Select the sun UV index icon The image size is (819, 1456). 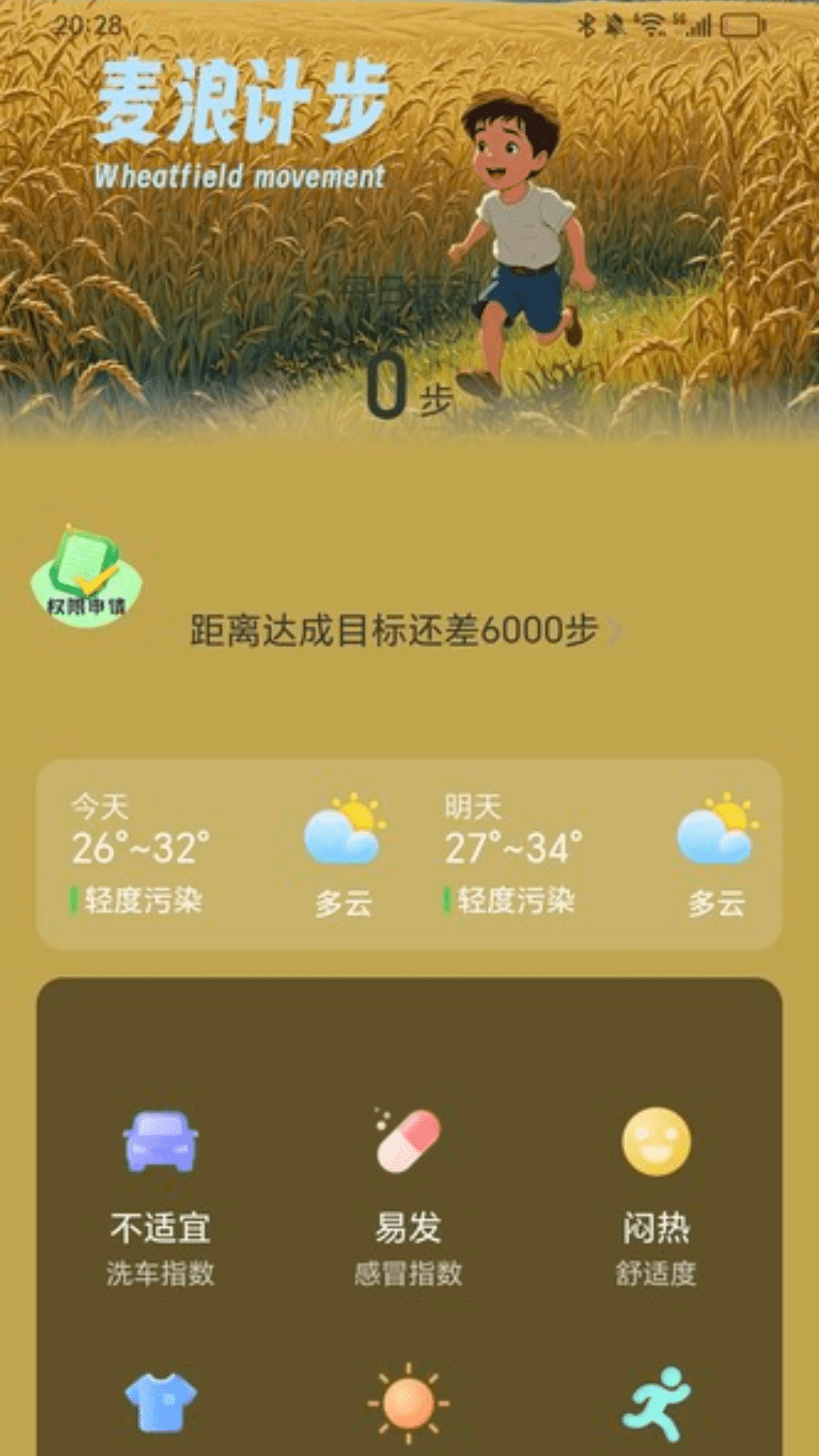pos(409,1403)
